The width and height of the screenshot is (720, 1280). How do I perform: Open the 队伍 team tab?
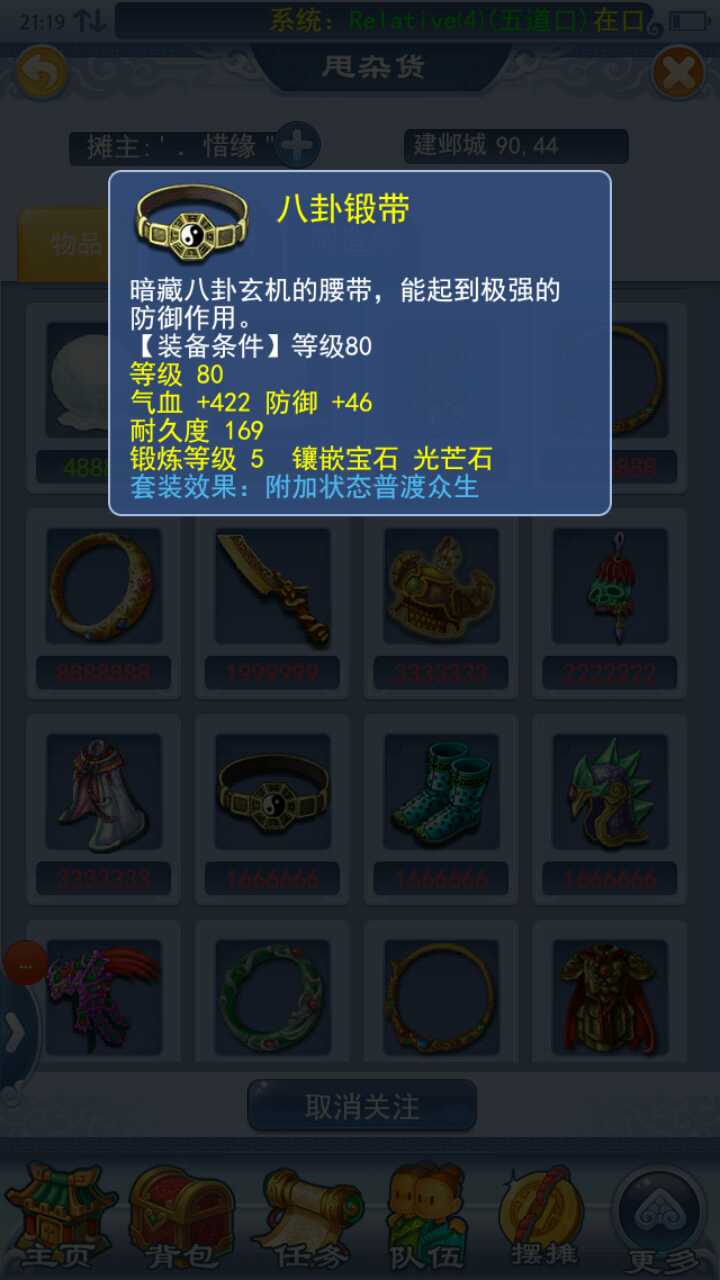click(427, 1215)
